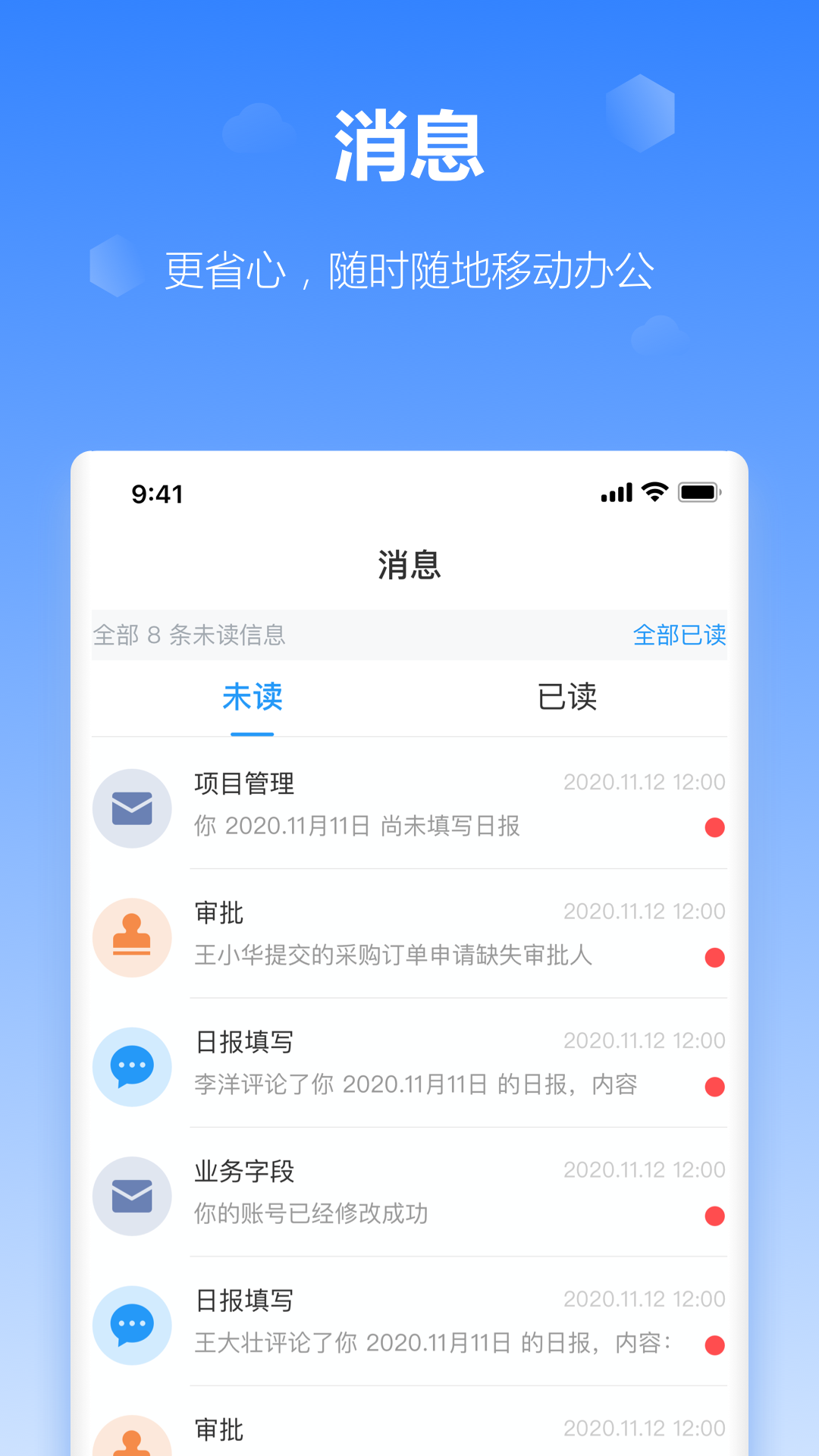Image resolution: width=819 pixels, height=1456 pixels.
Task: Click the battery icon in the status bar
Action: tap(699, 493)
